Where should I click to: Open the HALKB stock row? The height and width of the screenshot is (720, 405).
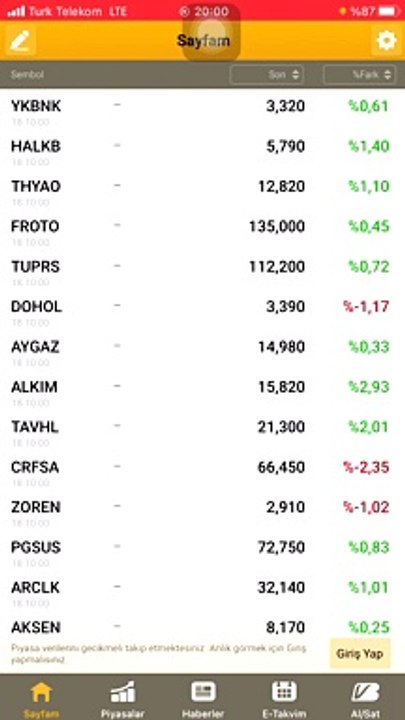pyautogui.click(x=202, y=151)
